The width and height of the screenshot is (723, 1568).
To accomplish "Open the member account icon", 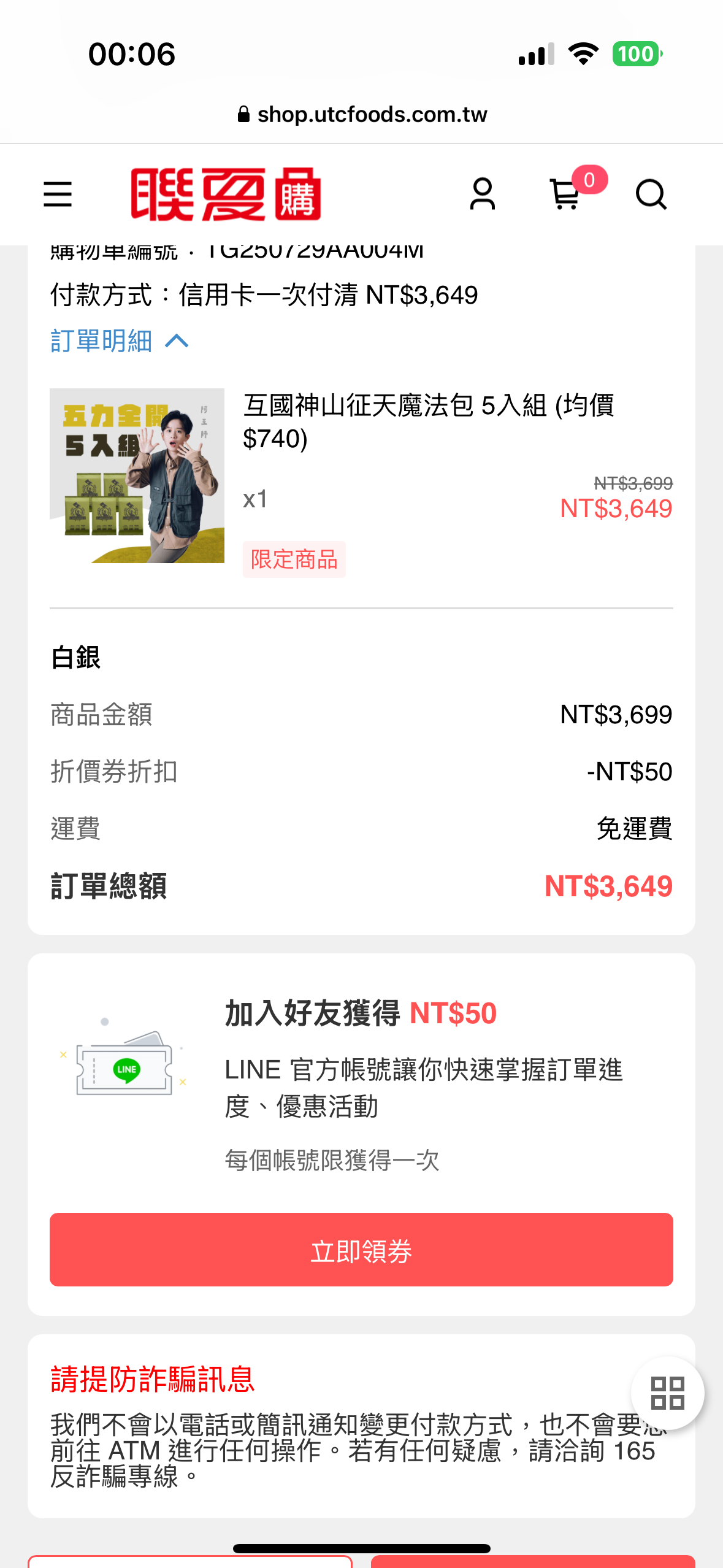I will pyautogui.click(x=482, y=194).
